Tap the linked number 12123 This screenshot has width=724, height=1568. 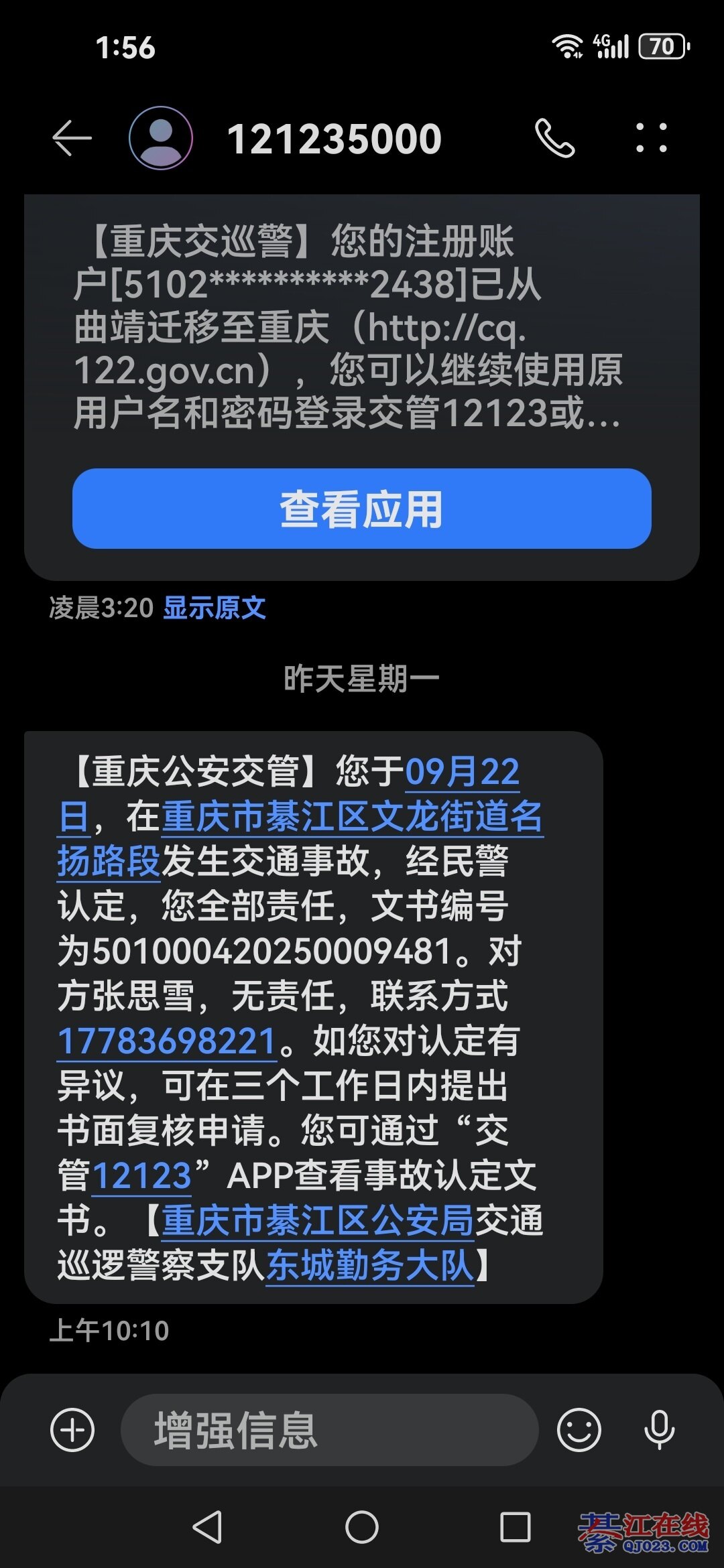point(141,1176)
